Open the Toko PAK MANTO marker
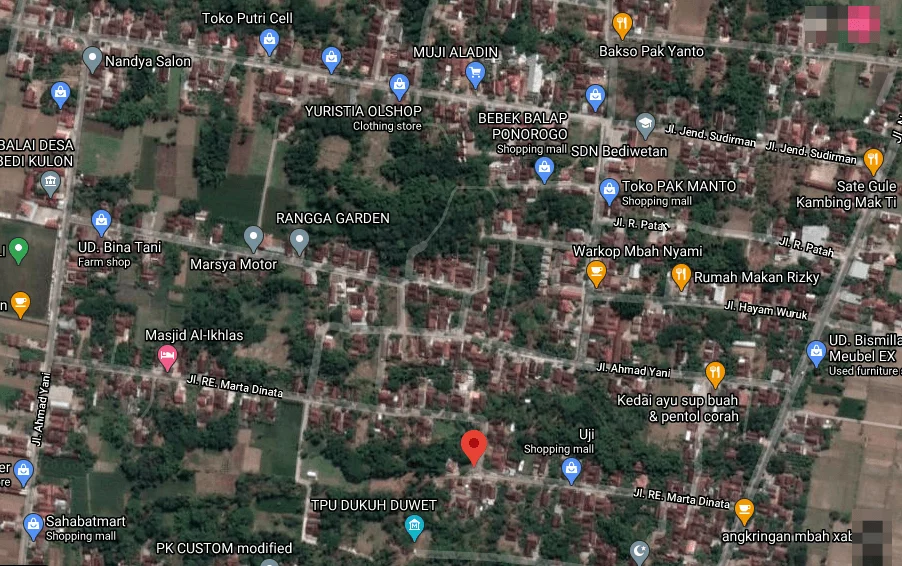This screenshot has width=902, height=566. coord(609,190)
